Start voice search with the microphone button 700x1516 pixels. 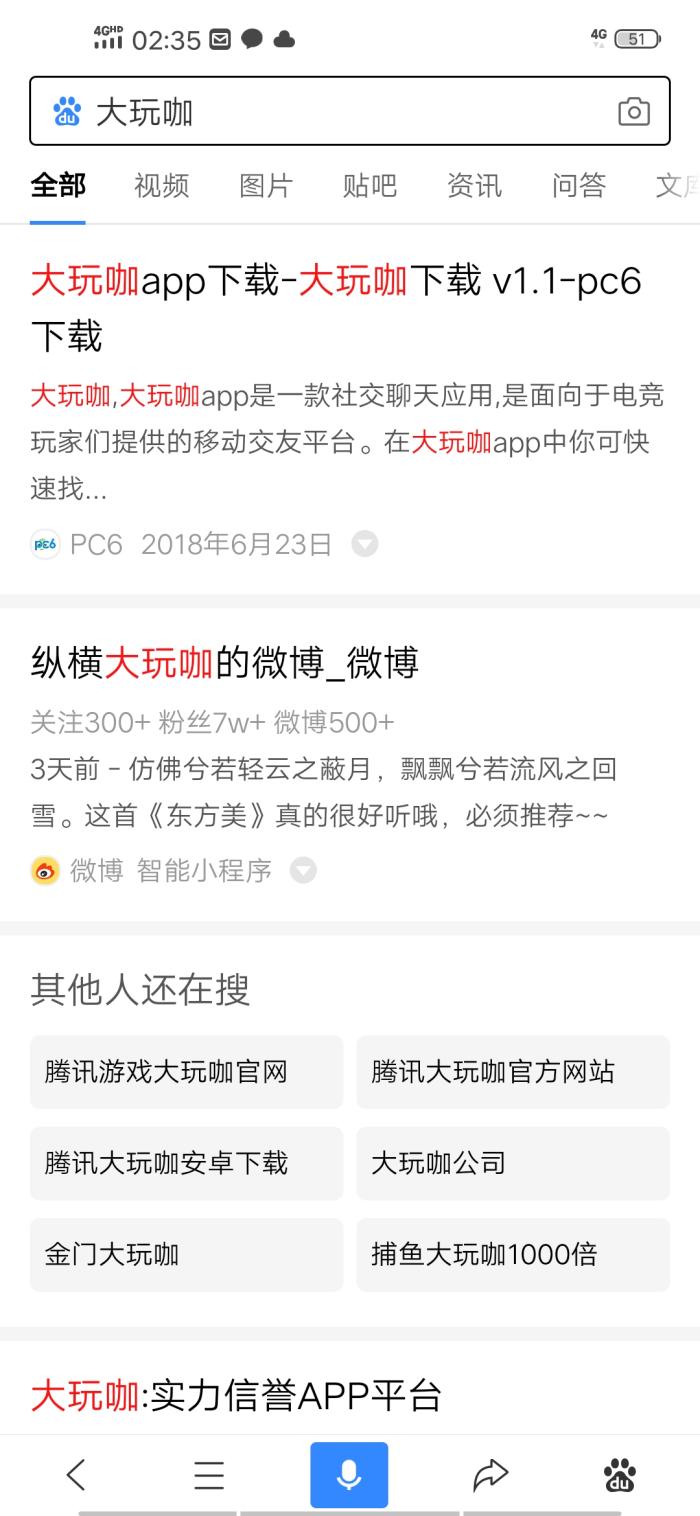[349, 1474]
